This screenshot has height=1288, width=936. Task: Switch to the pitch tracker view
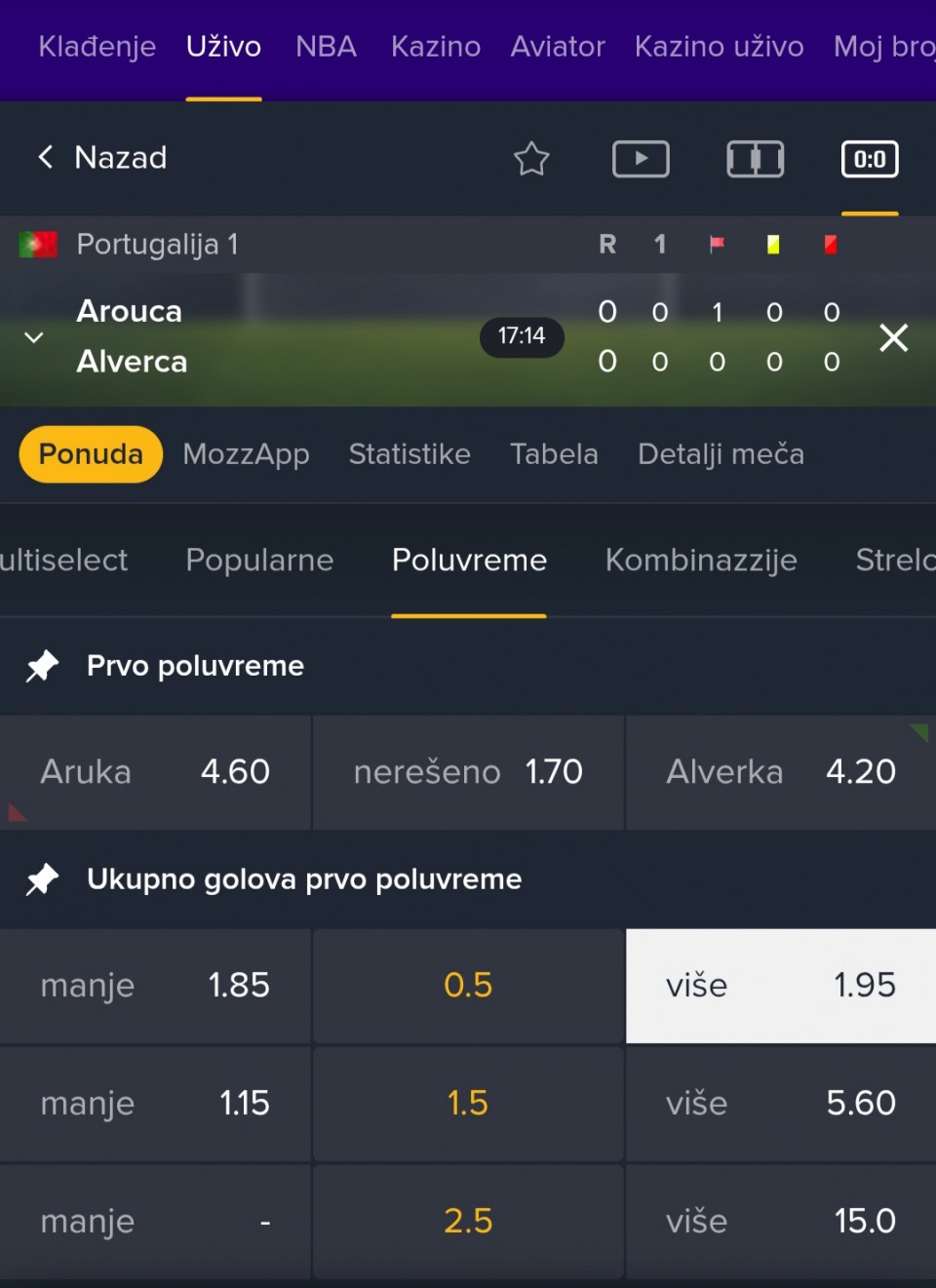[x=755, y=159]
